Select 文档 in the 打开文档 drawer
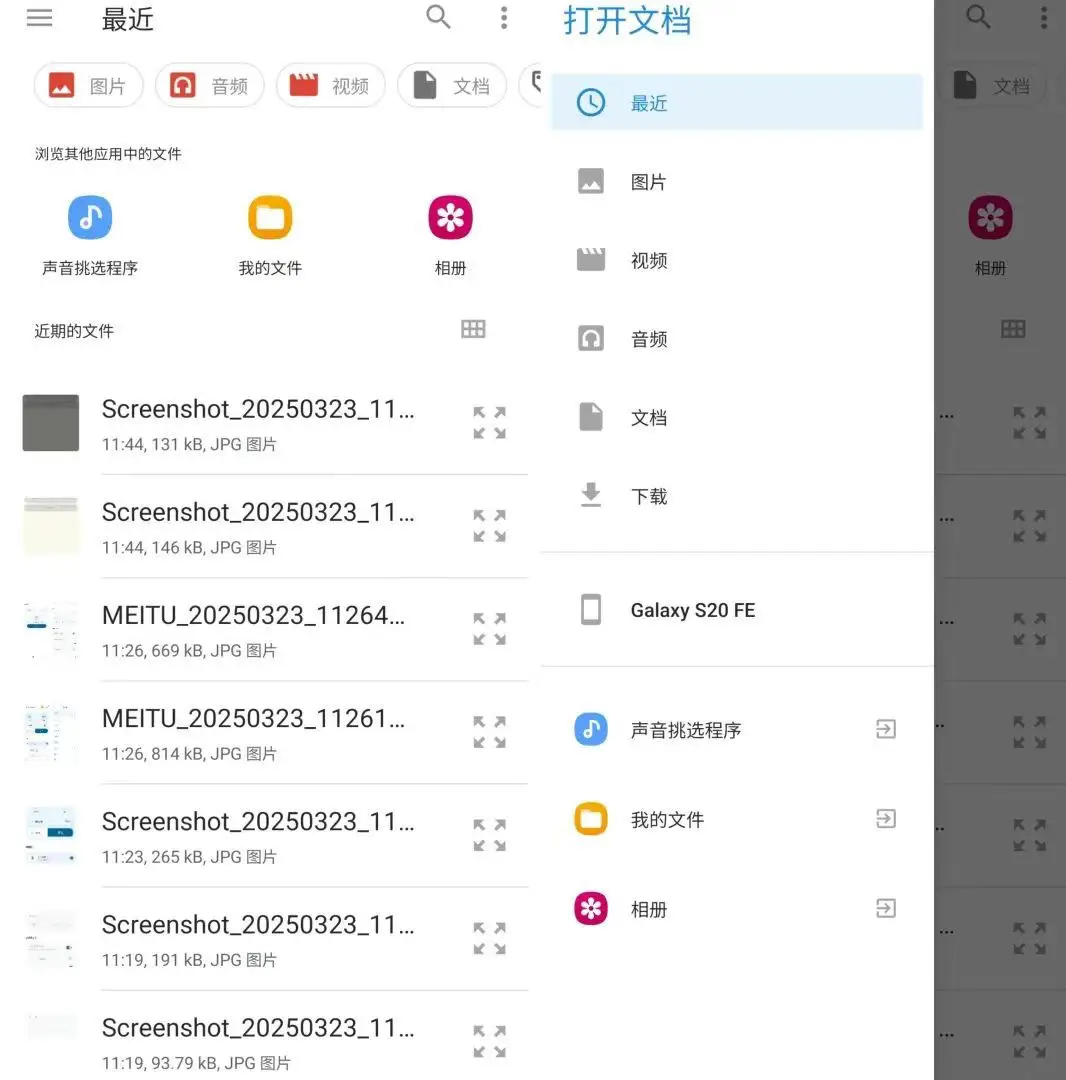 pos(736,418)
